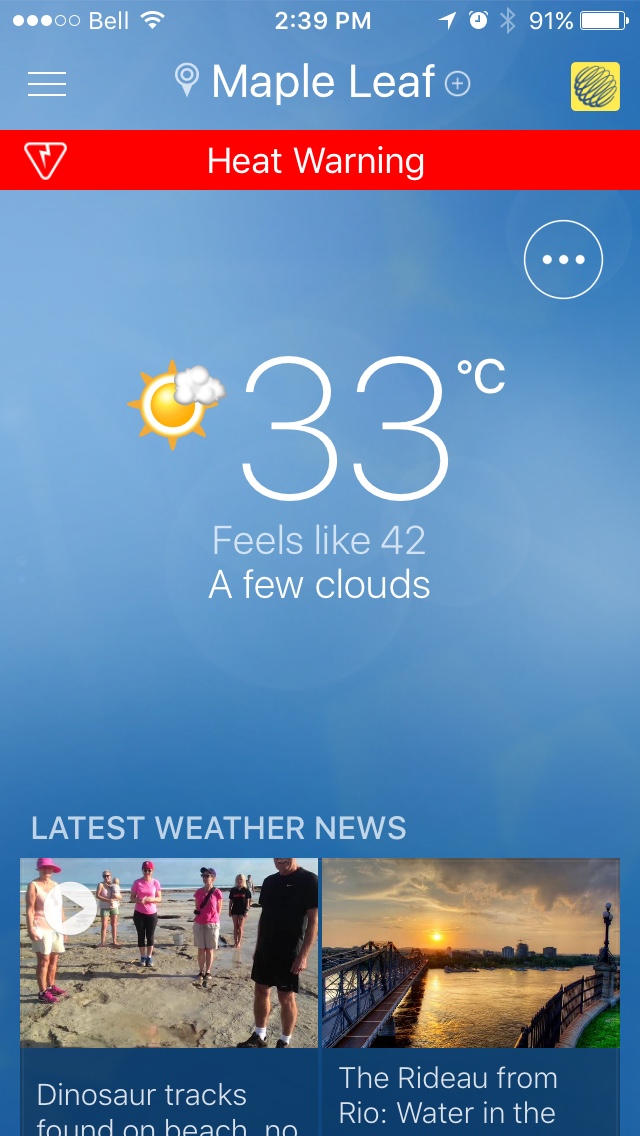Screen dimensions: 640x1136
Task: Play the dinosaur tracks video
Action: (x=71, y=908)
